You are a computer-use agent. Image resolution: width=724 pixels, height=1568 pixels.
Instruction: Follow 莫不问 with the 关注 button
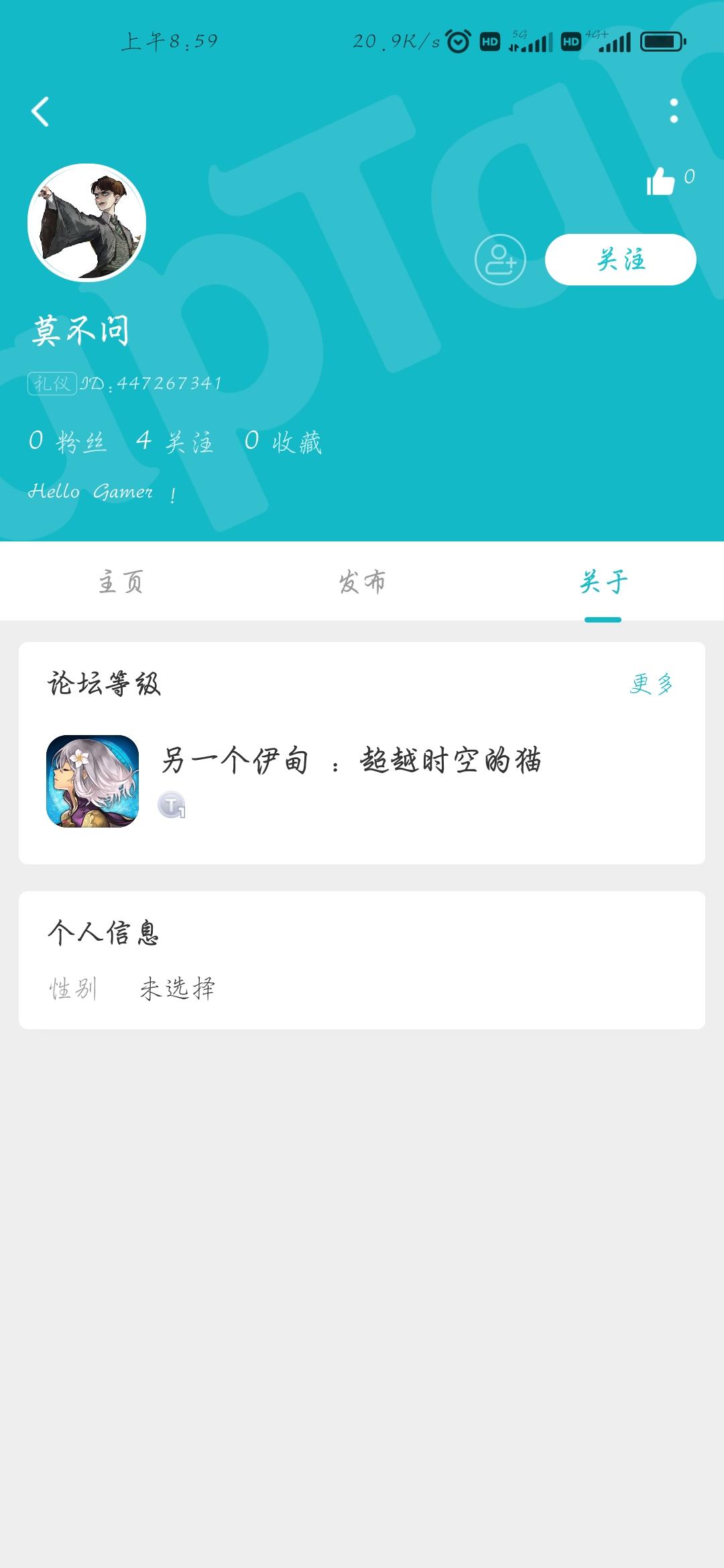coord(620,259)
